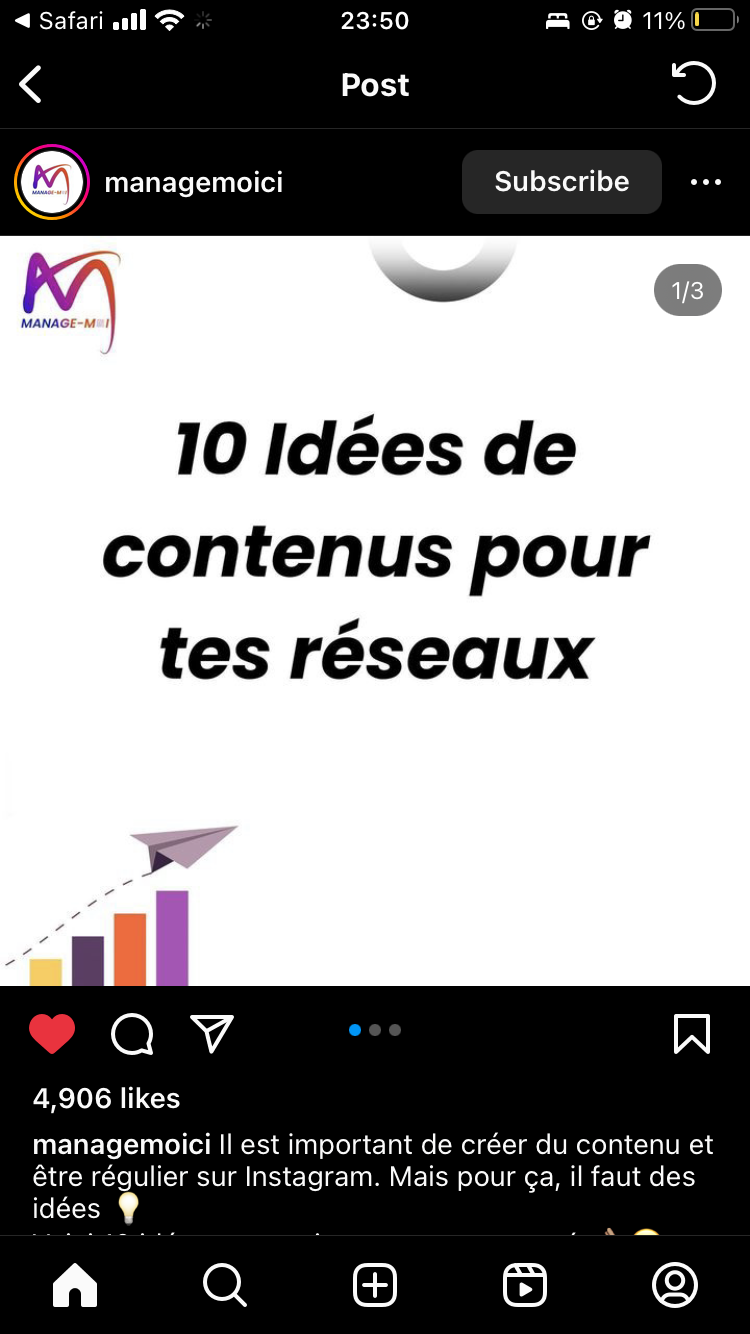Switch to the Search tab
The height and width of the screenshot is (1334, 750).
tap(225, 1285)
